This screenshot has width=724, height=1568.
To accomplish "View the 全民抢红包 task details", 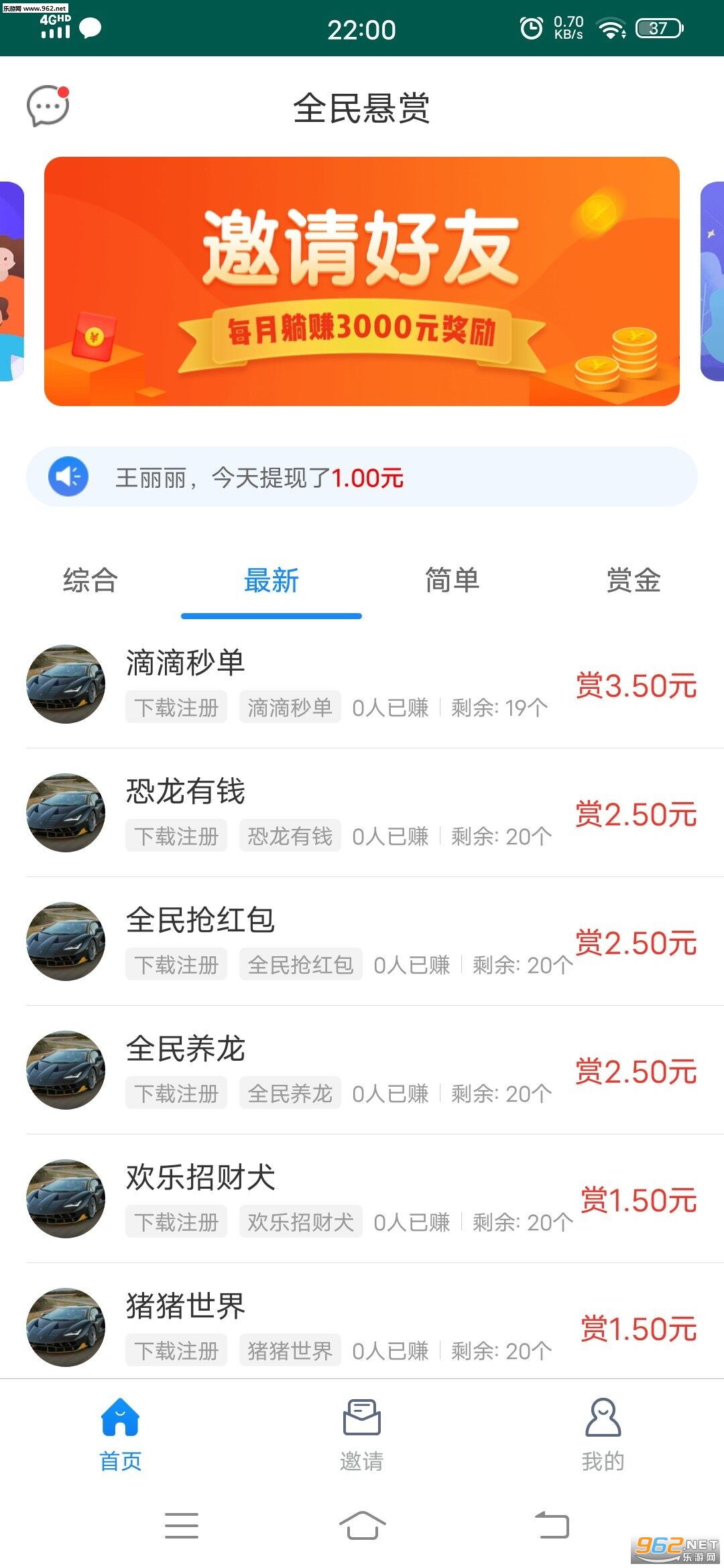I will click(x=362, y=941).
